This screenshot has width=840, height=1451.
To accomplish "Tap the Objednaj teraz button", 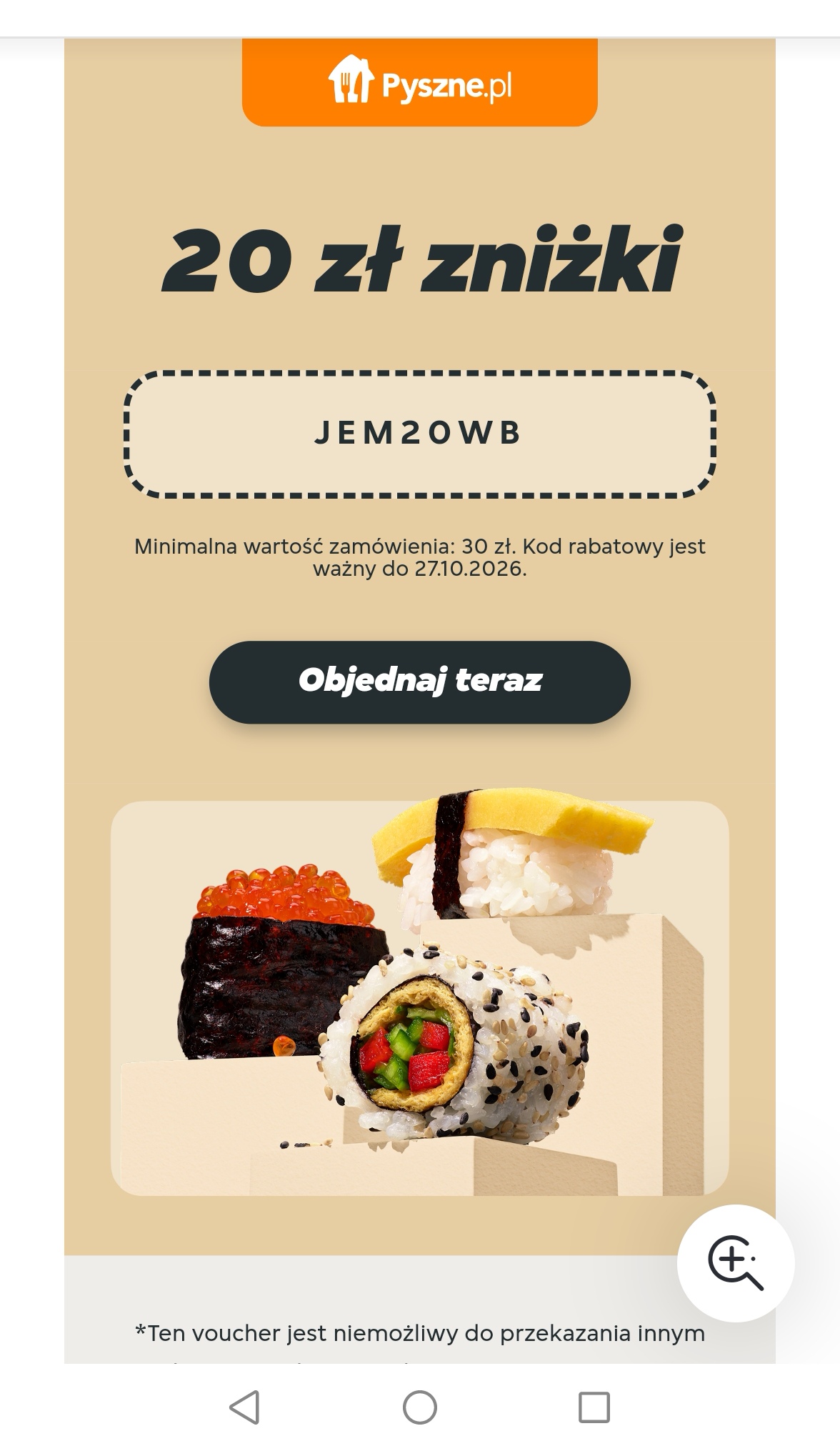I will (419, 682).
